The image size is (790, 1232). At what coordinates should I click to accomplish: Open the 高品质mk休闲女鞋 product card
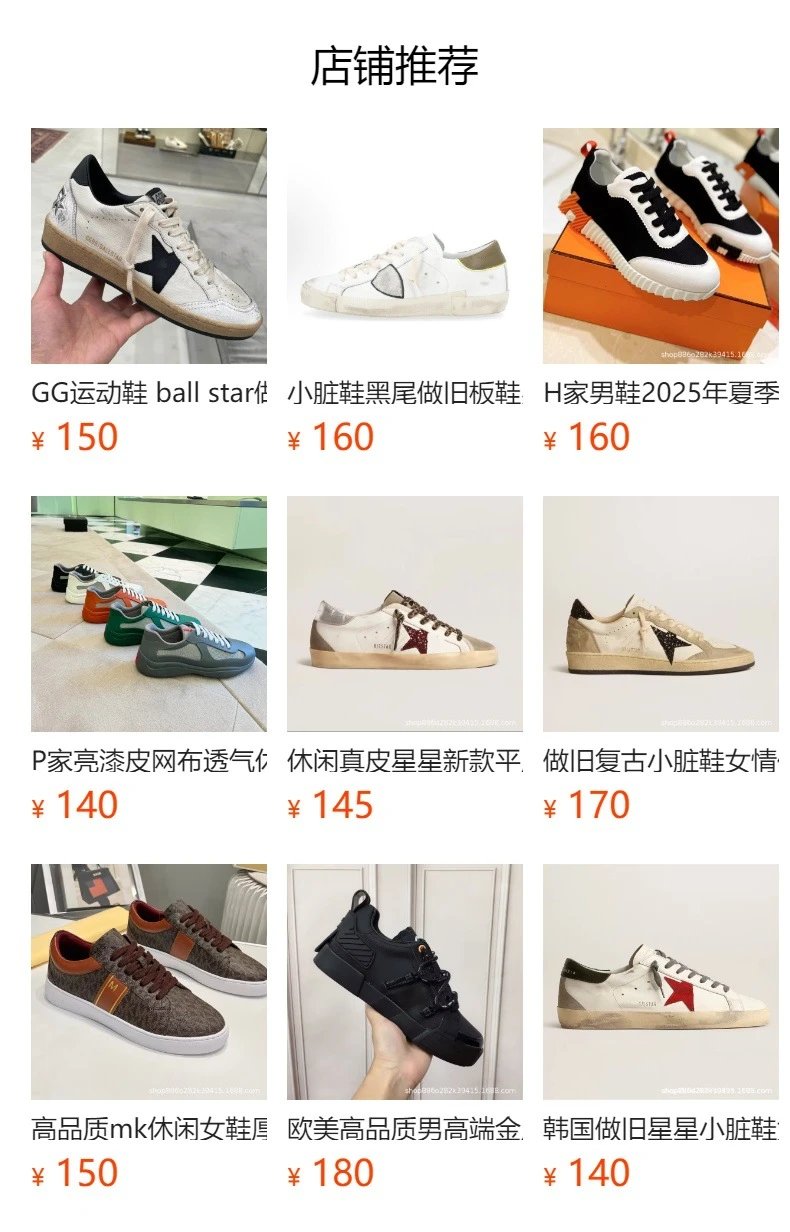(x=148, y=982)
